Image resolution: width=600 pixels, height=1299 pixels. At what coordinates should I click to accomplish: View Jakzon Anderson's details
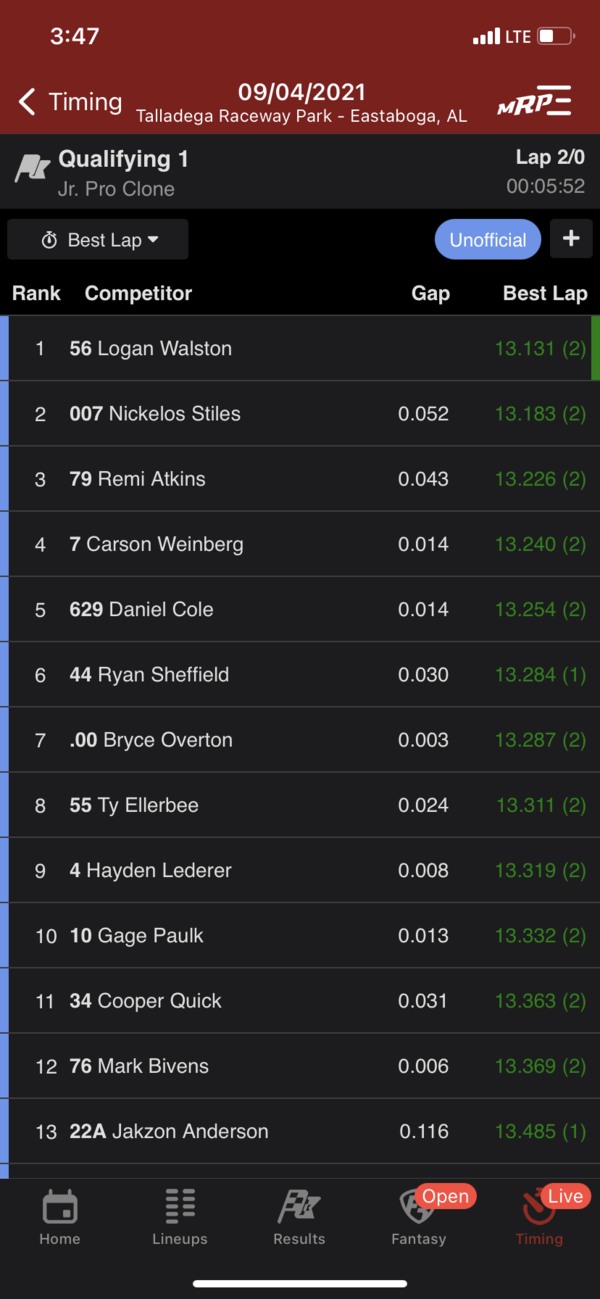tap(300, 1132)
